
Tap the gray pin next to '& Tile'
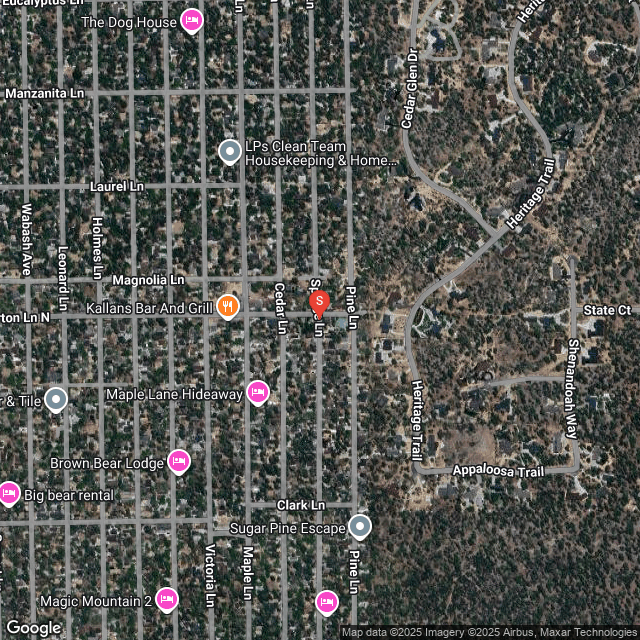[55, 400]
